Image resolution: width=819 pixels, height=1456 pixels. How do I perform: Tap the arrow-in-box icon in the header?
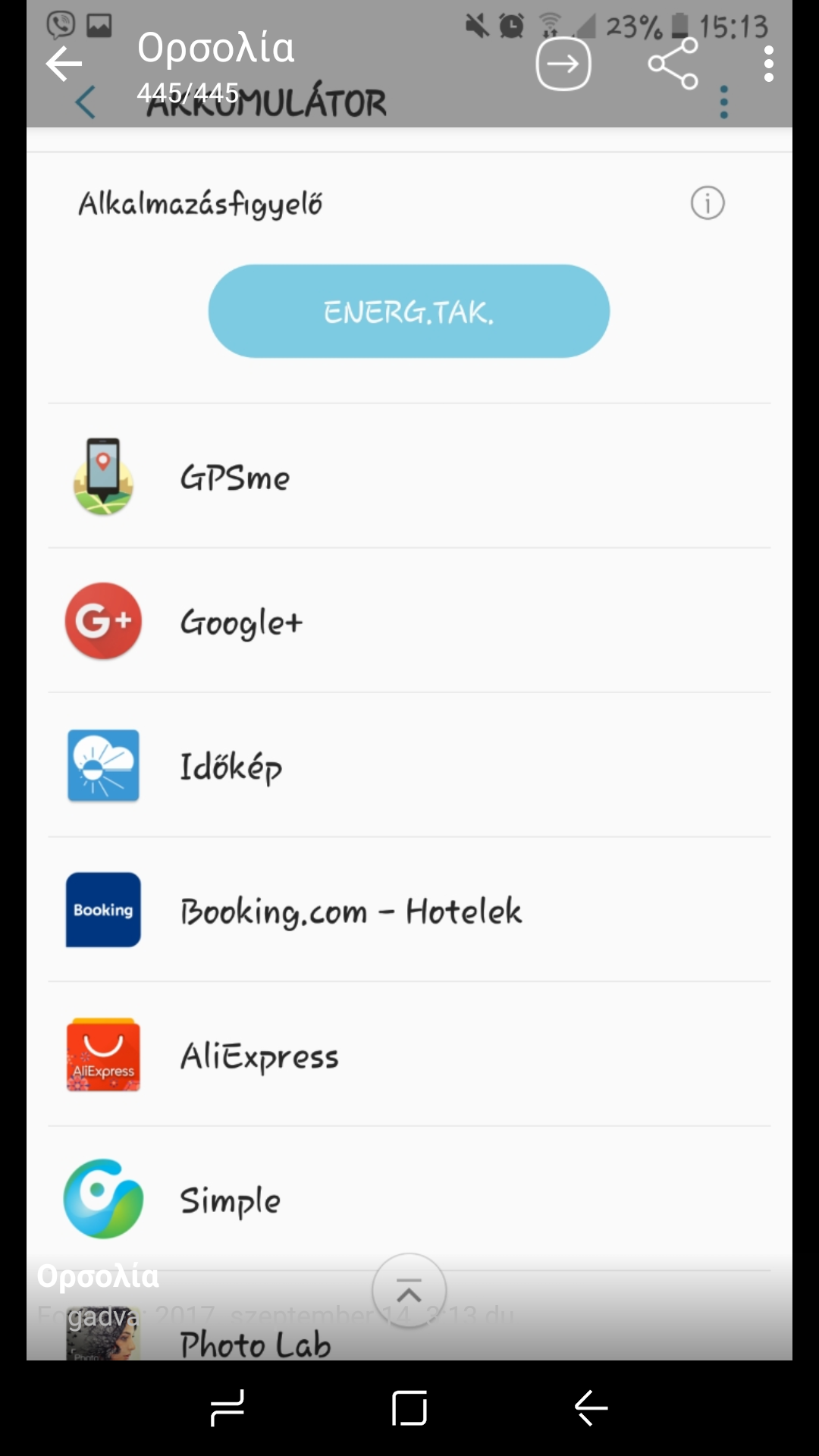(563, 64)
